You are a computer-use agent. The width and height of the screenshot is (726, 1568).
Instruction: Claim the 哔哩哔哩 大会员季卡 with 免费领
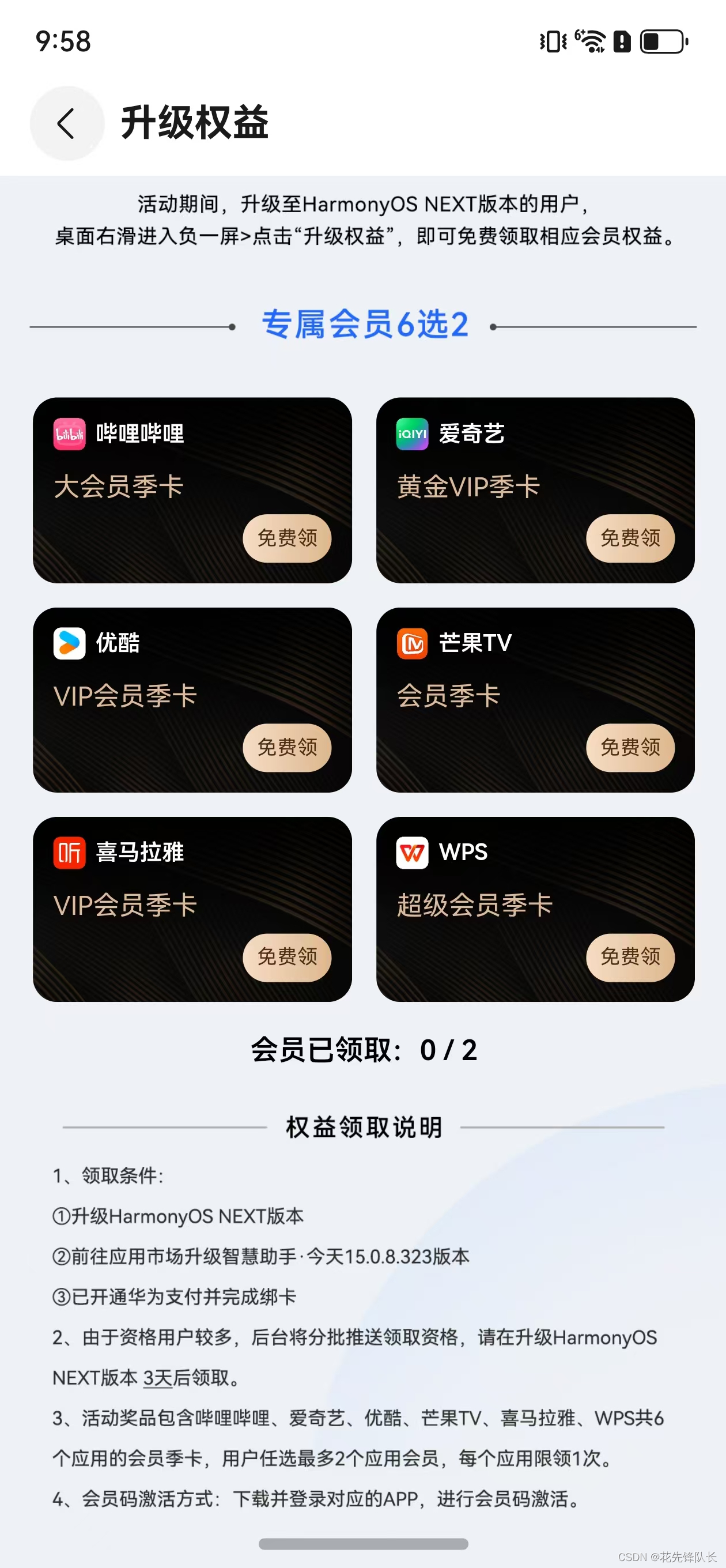pos(286,538)
